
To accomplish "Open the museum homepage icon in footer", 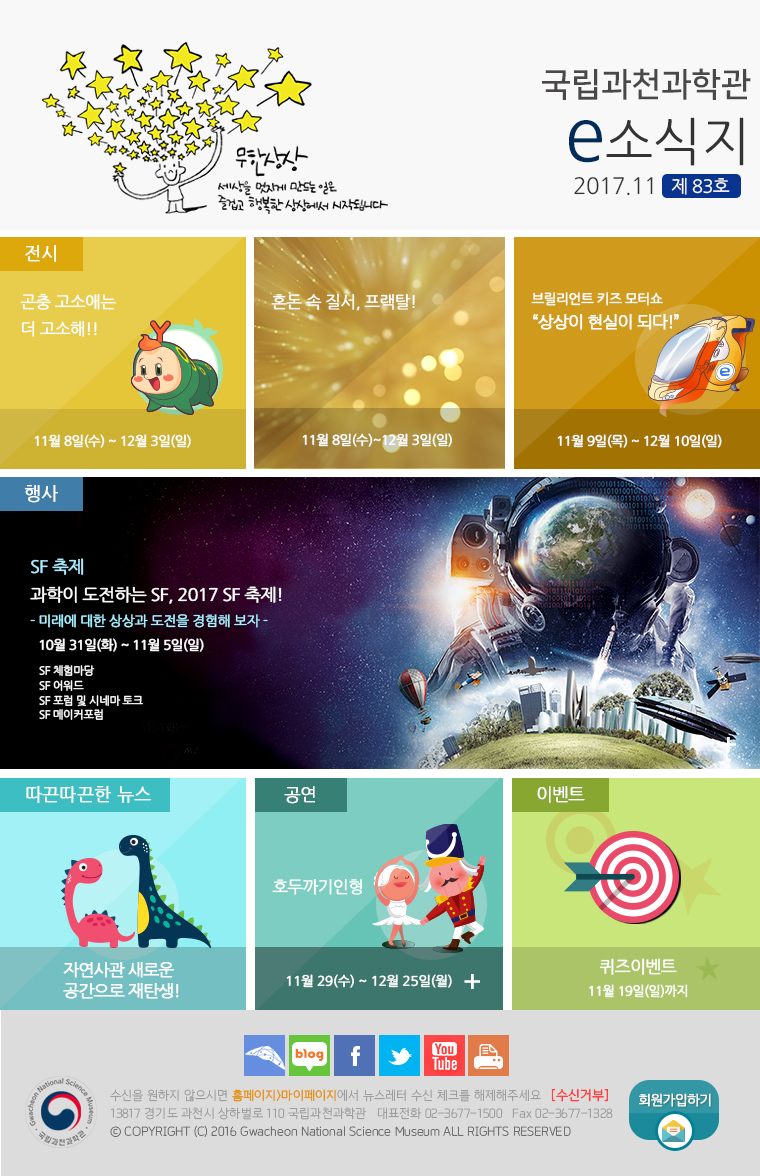I will tap(264, 1055).
